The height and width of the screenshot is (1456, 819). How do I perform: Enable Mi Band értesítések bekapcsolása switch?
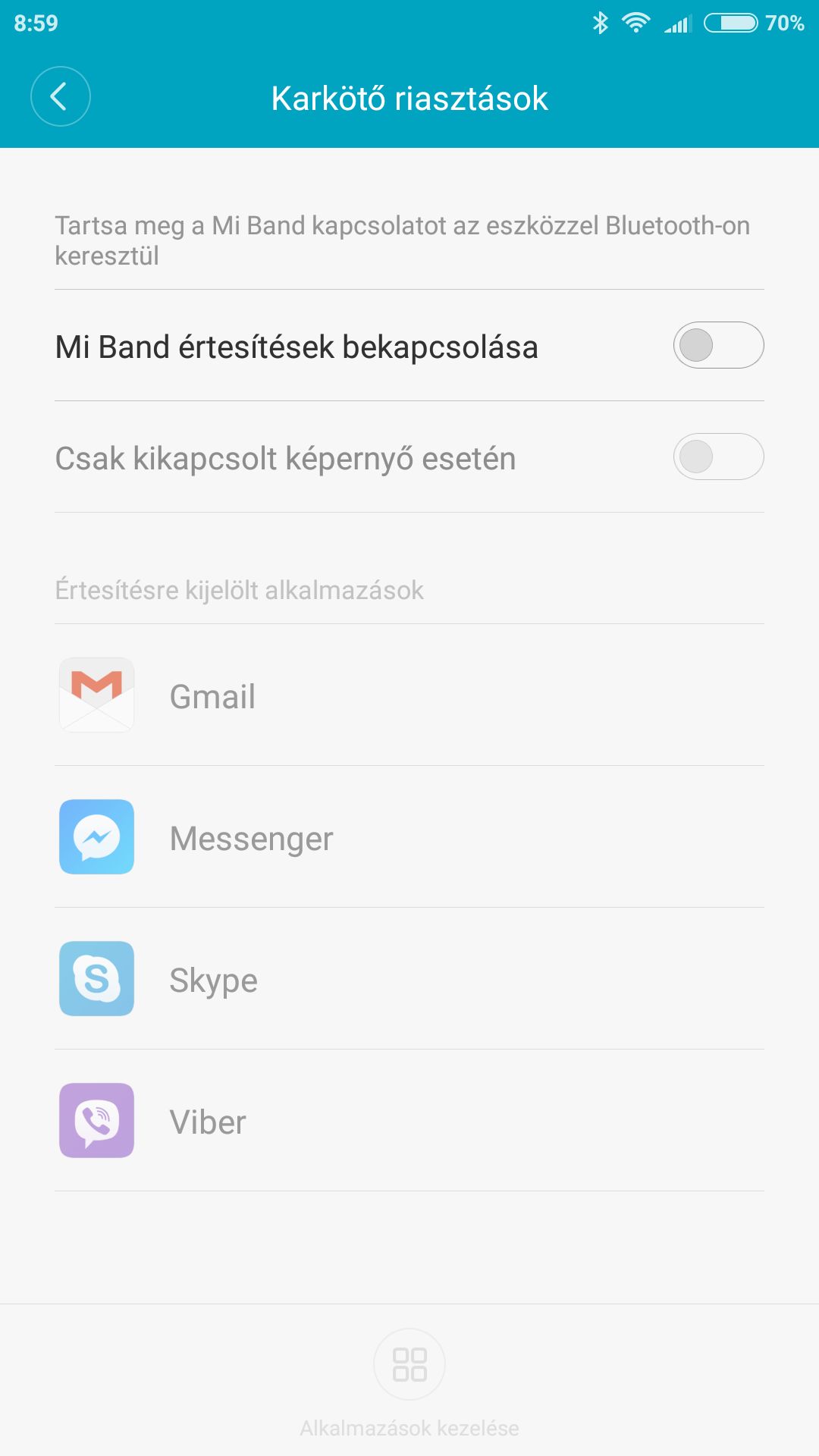(718, 345)
